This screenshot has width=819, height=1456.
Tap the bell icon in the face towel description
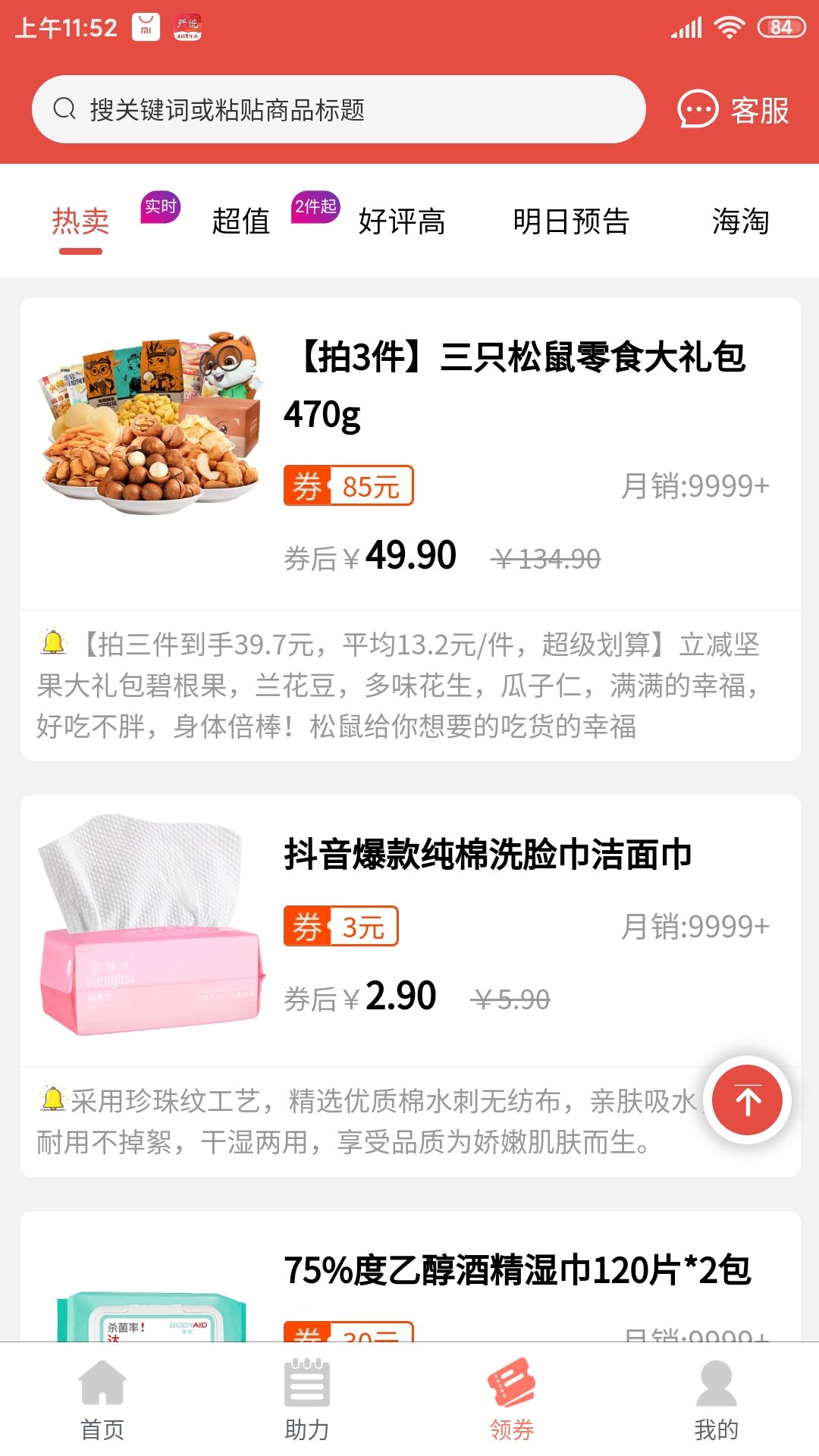coord(51,1099)
